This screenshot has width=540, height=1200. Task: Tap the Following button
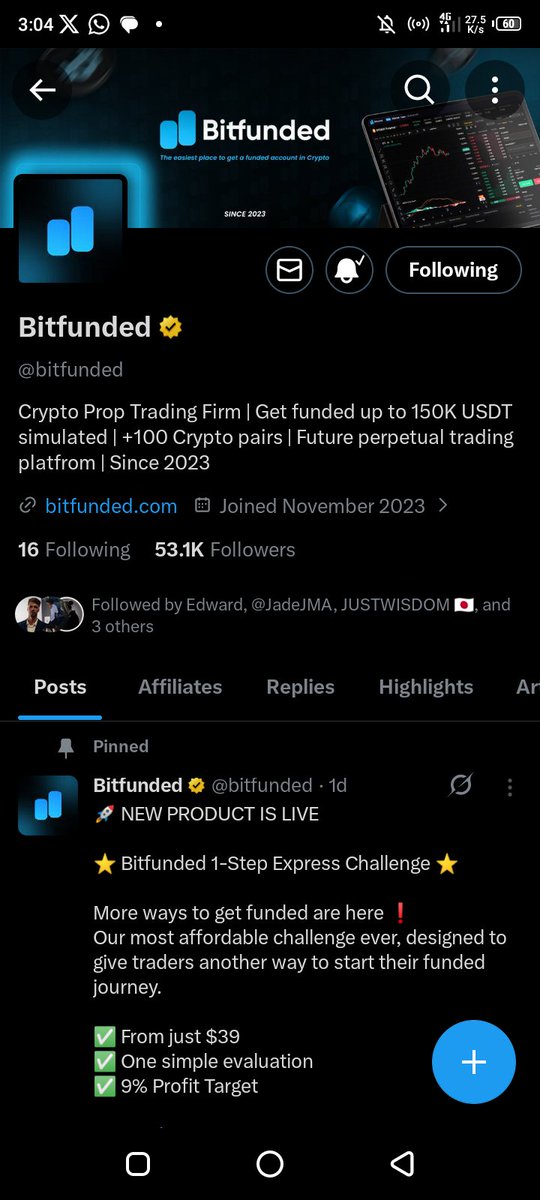click(454, 270)
